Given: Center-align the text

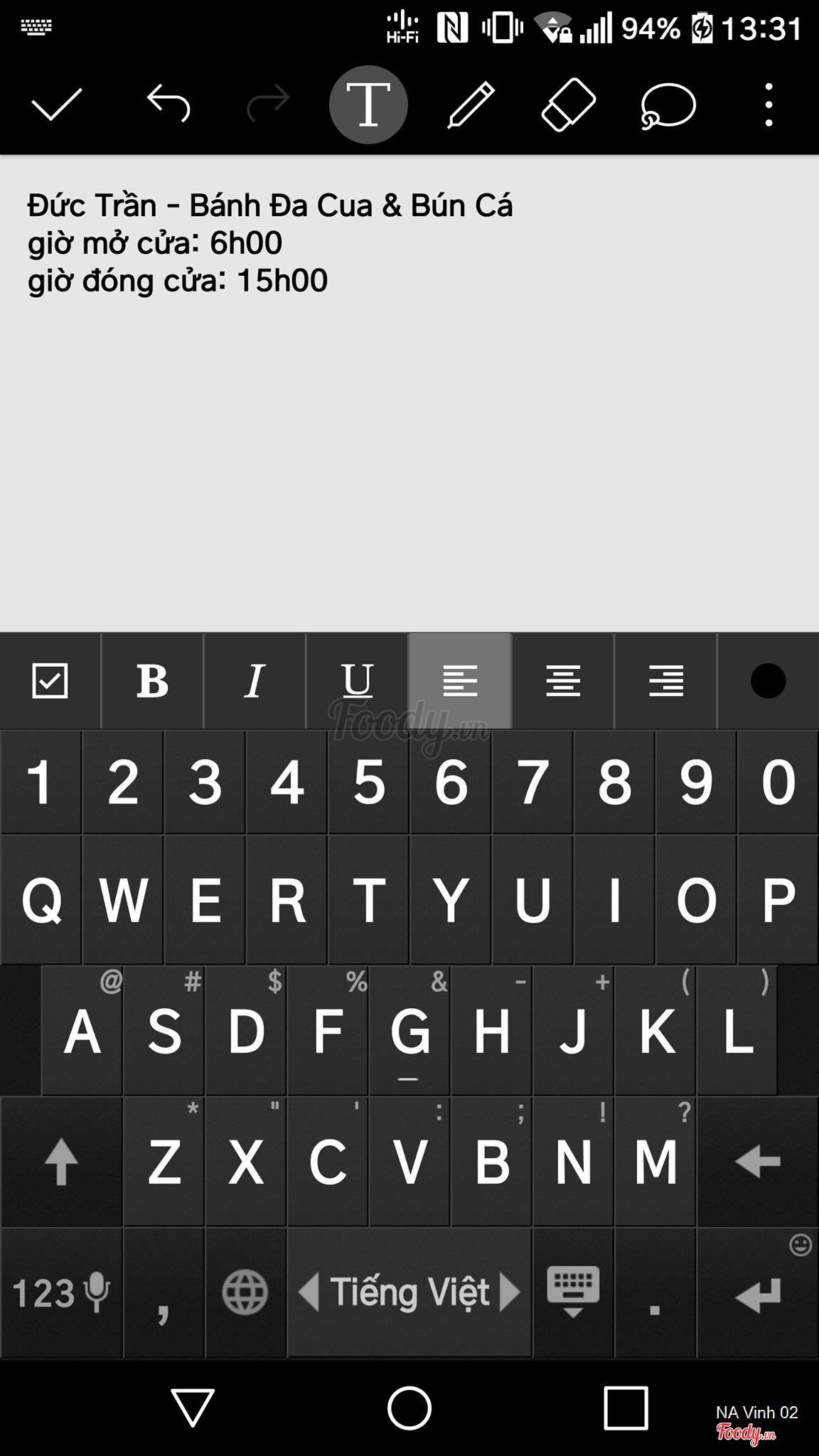Looking at the screenshot, I should (563, 680).
